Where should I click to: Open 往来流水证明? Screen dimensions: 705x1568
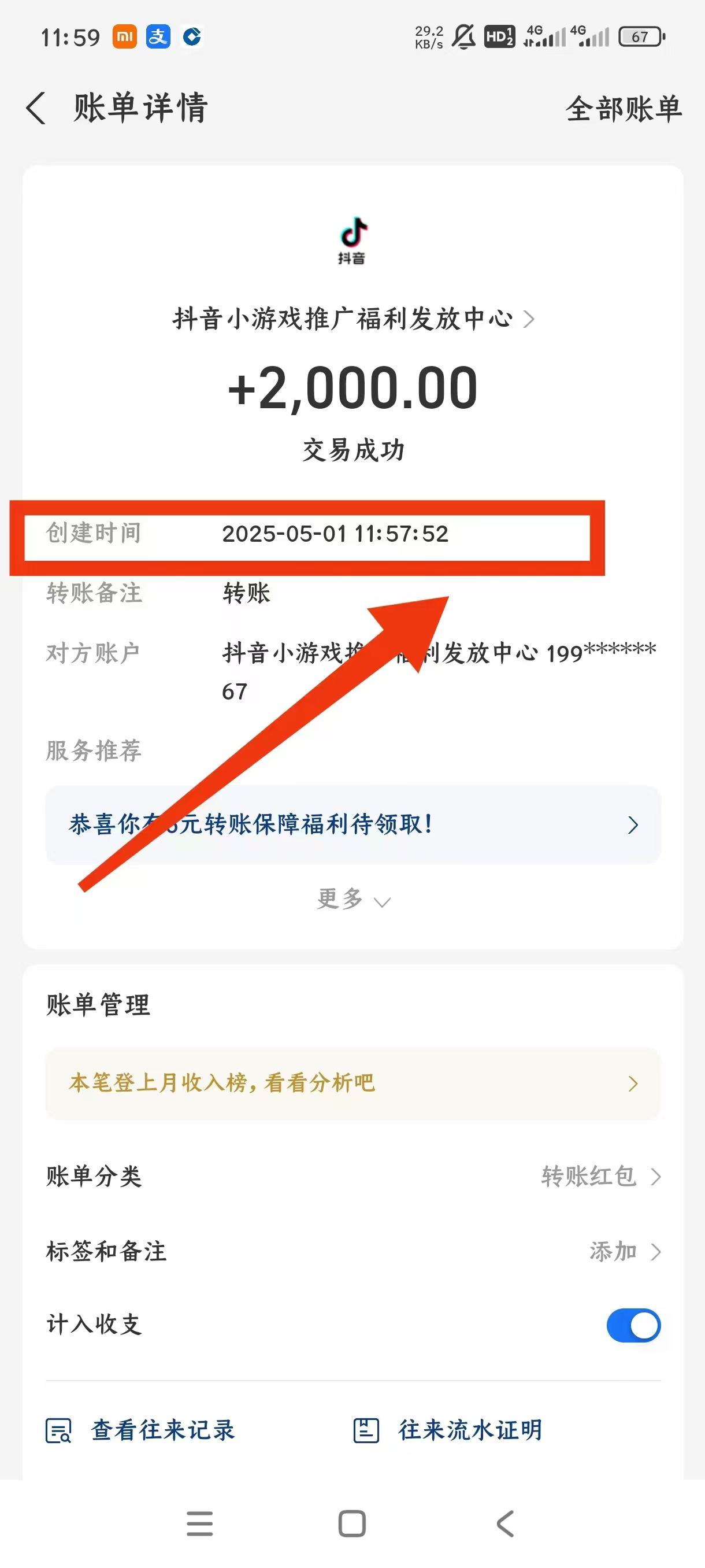[448, 1430]
